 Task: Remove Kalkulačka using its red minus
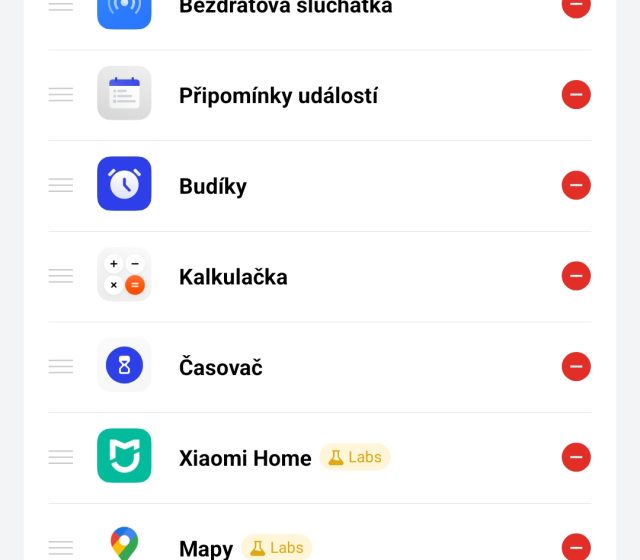[576, 276]
